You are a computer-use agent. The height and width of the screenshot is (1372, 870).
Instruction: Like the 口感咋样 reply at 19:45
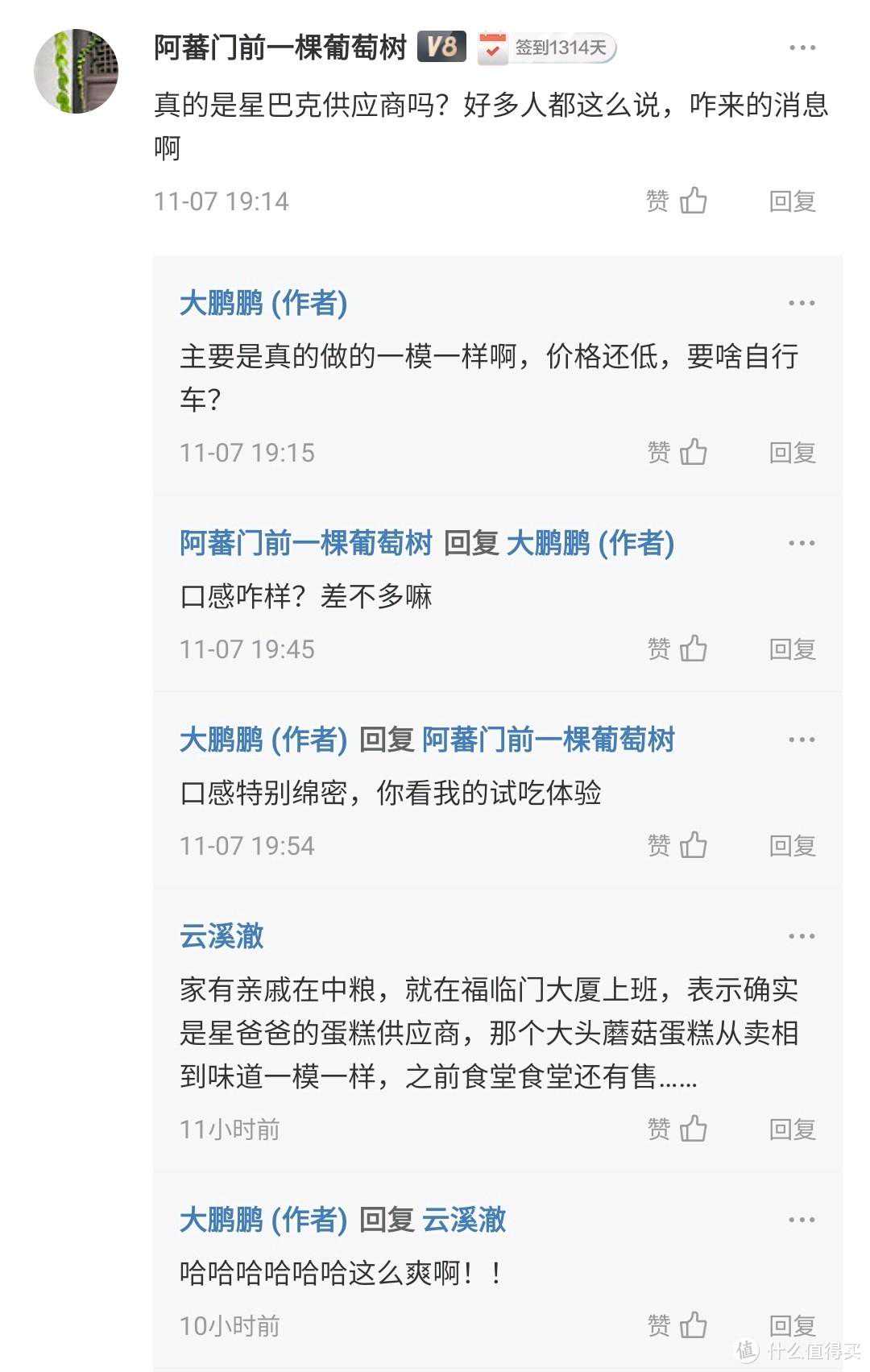pos(678,649)
